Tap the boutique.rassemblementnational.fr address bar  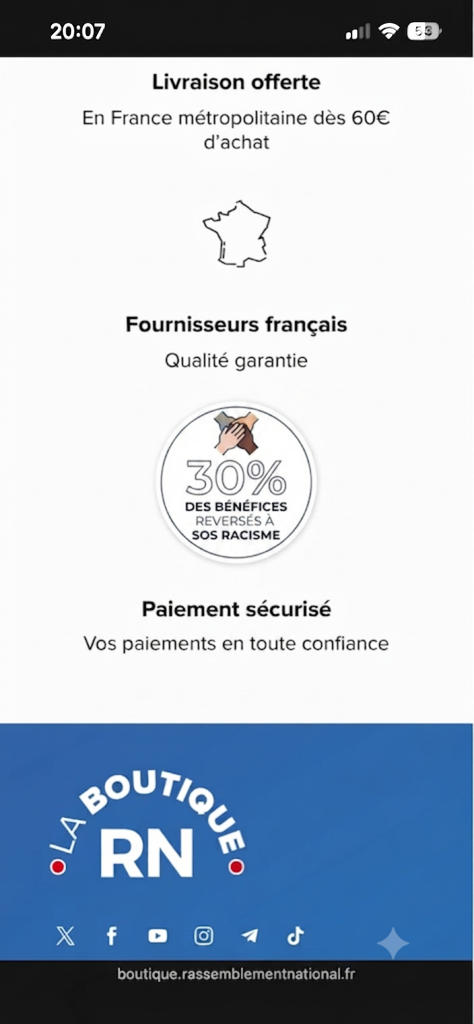(x=236, y=974)
